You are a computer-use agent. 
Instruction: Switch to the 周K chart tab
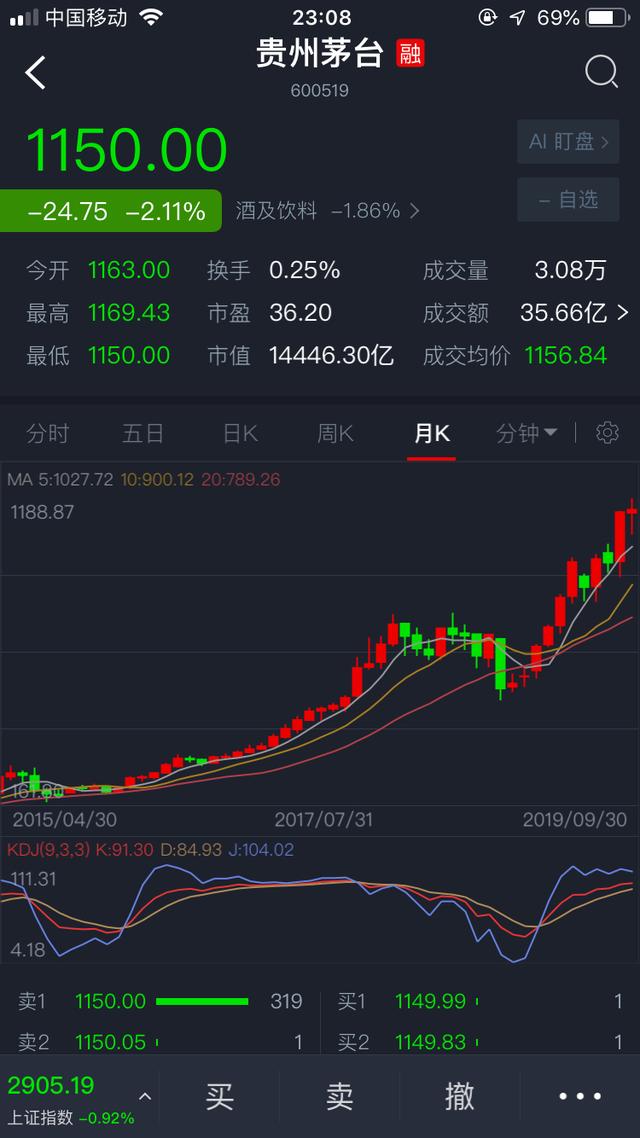(x=336, y=433)
